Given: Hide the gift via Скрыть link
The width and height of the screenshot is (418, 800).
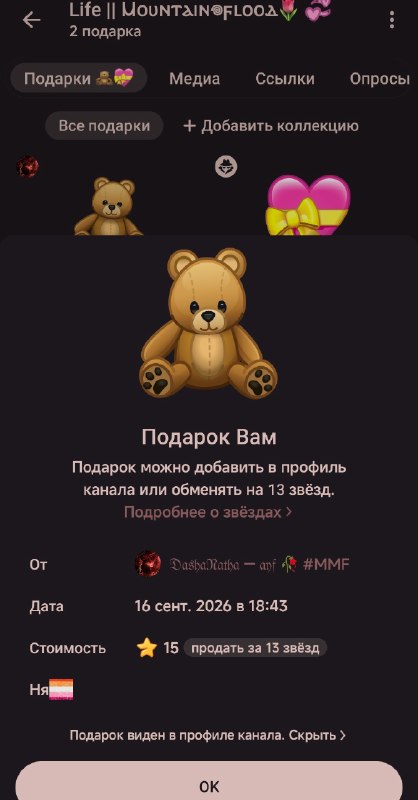Looking at the screenshot, I should click(x=317, y=735).
